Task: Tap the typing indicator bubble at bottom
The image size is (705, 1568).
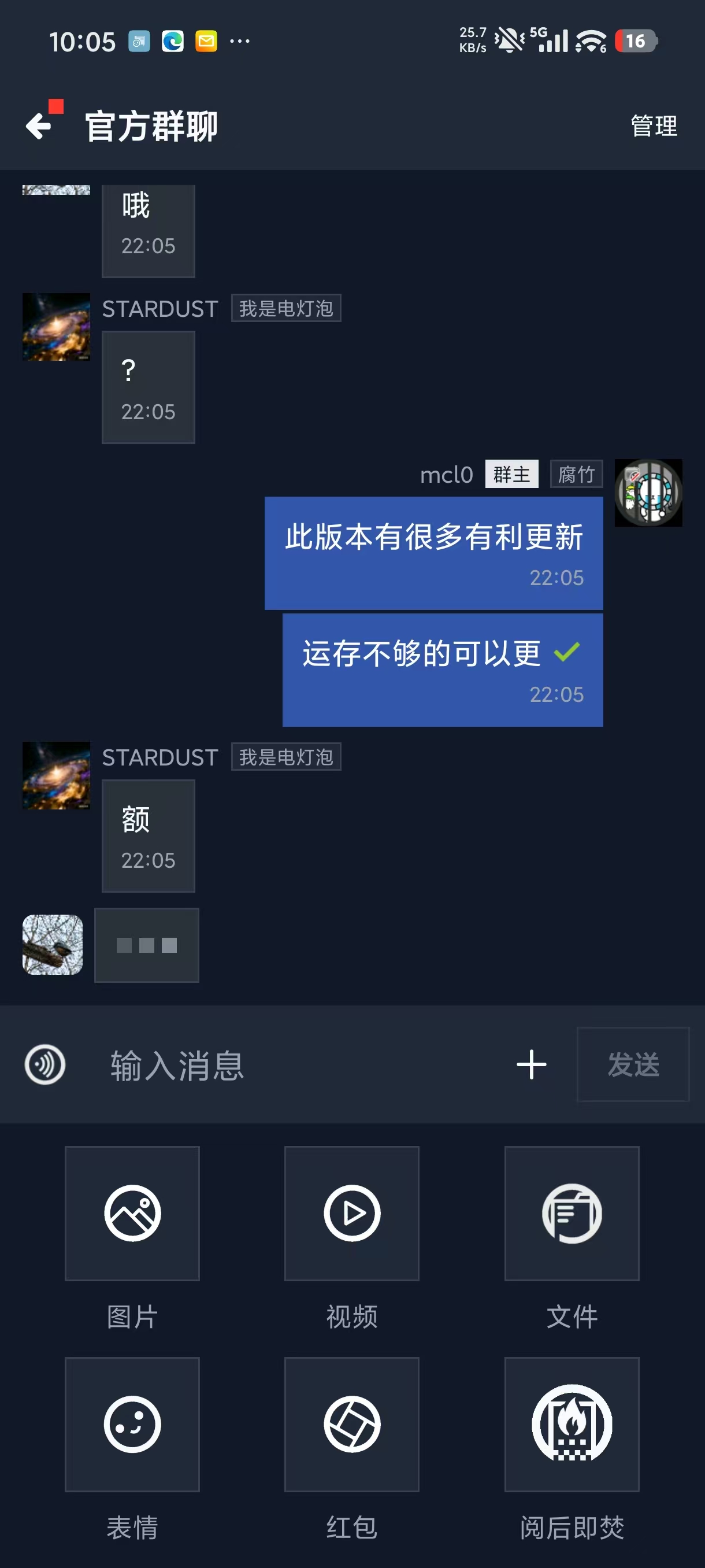Action: point(146,945)
